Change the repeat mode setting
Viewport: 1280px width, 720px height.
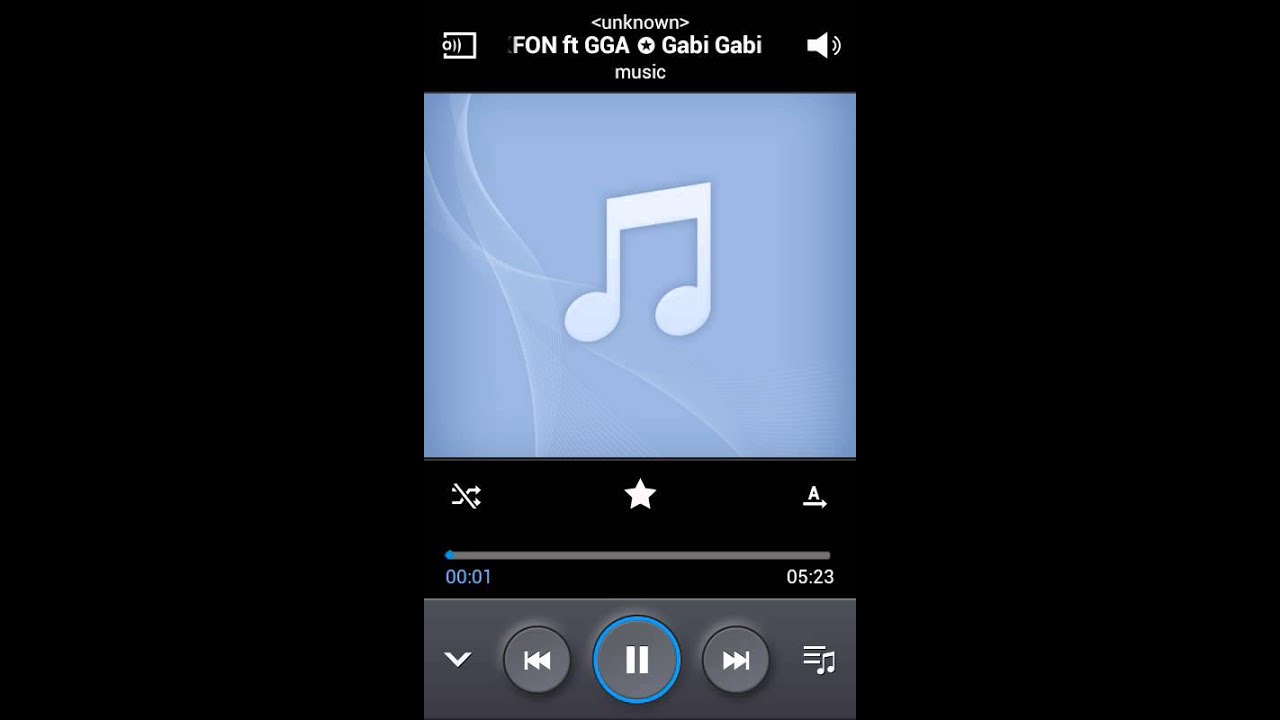(815, 496)
